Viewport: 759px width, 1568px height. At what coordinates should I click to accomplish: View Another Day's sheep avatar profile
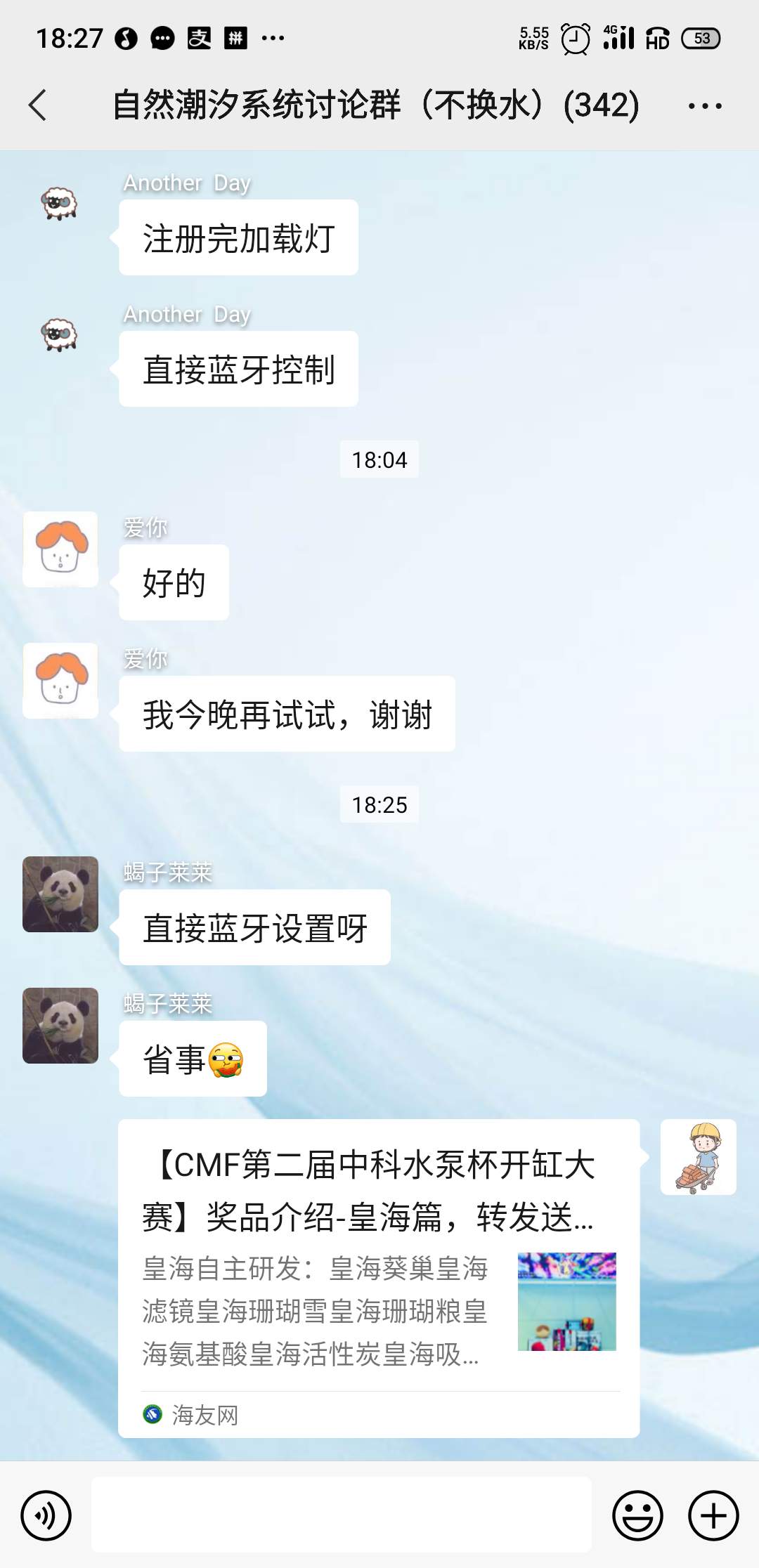pyautogui.click(x=60, y=204)
